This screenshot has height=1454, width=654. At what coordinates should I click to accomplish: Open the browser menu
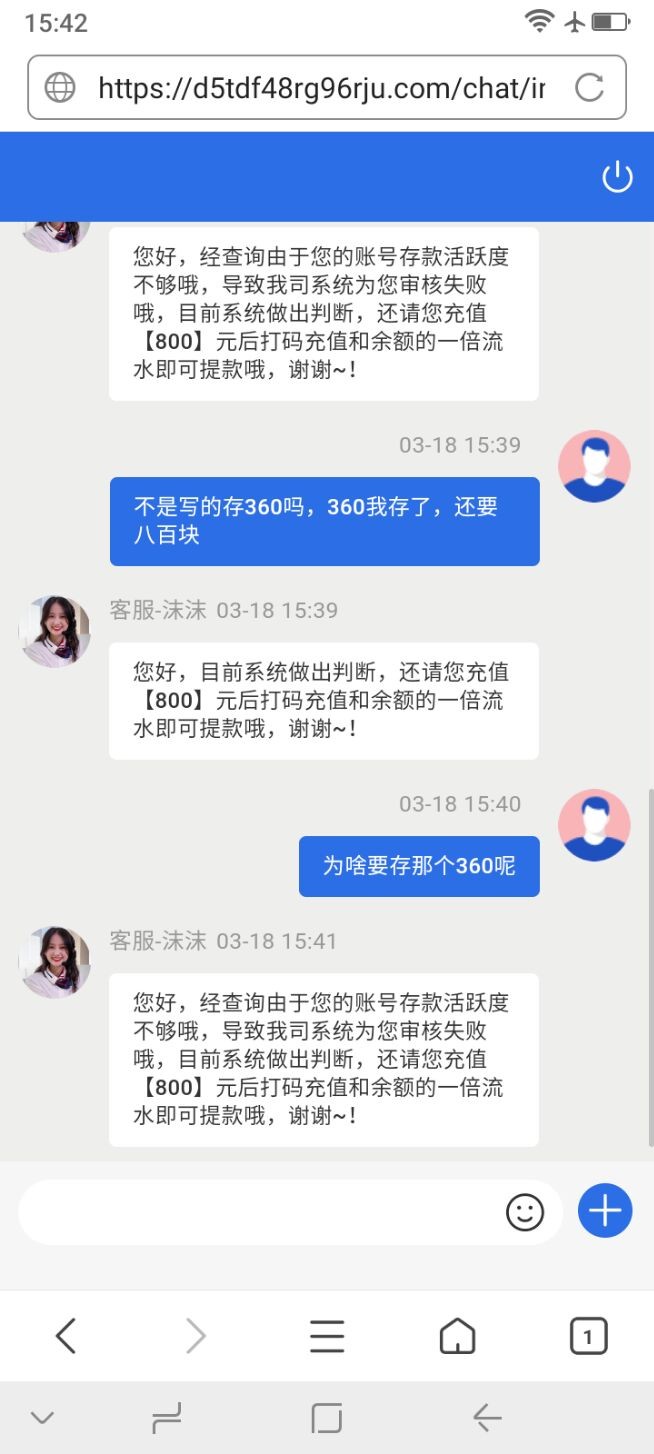click(x=327, y=1336)
